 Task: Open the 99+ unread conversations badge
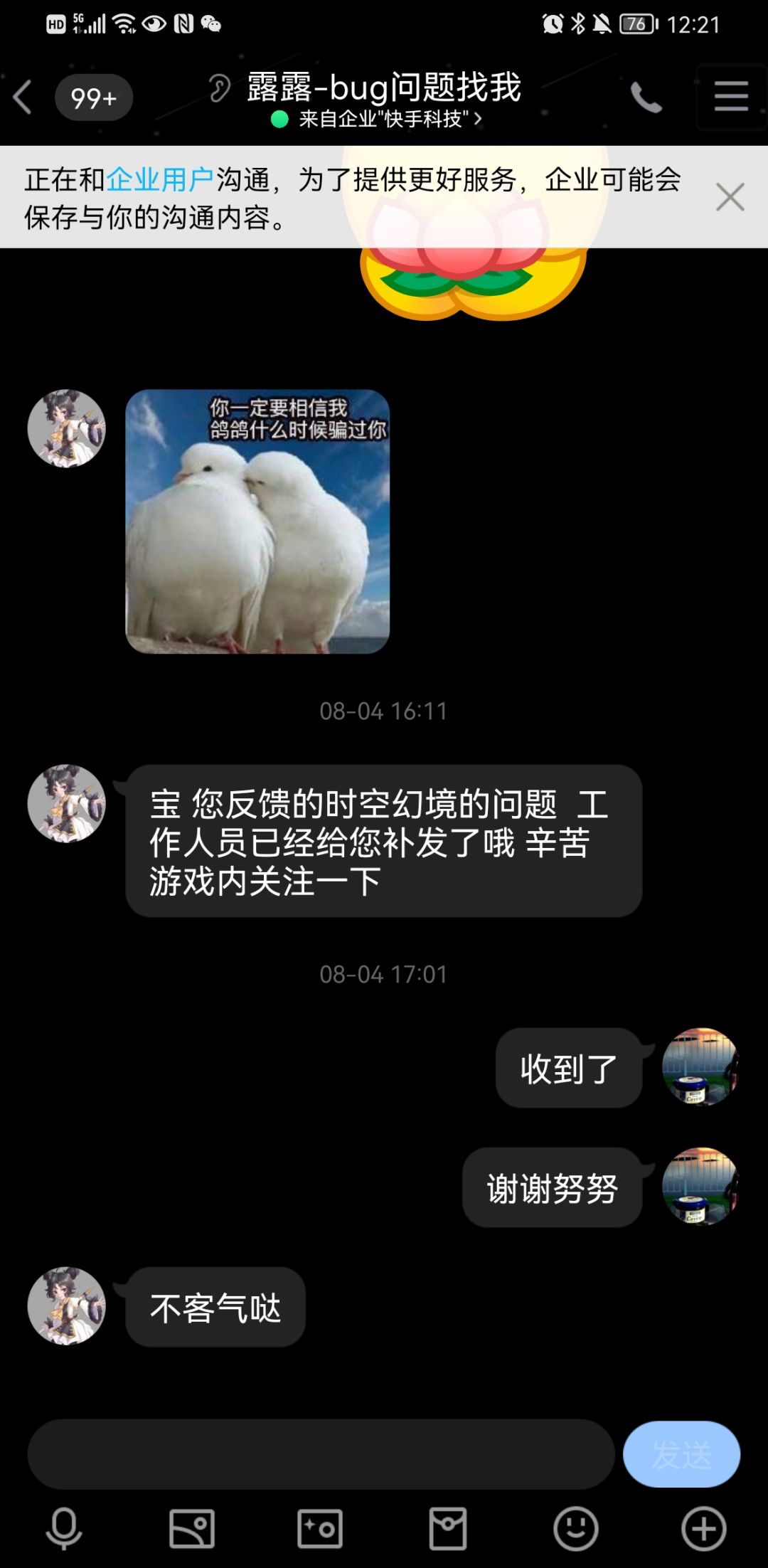tap(94, 97)
